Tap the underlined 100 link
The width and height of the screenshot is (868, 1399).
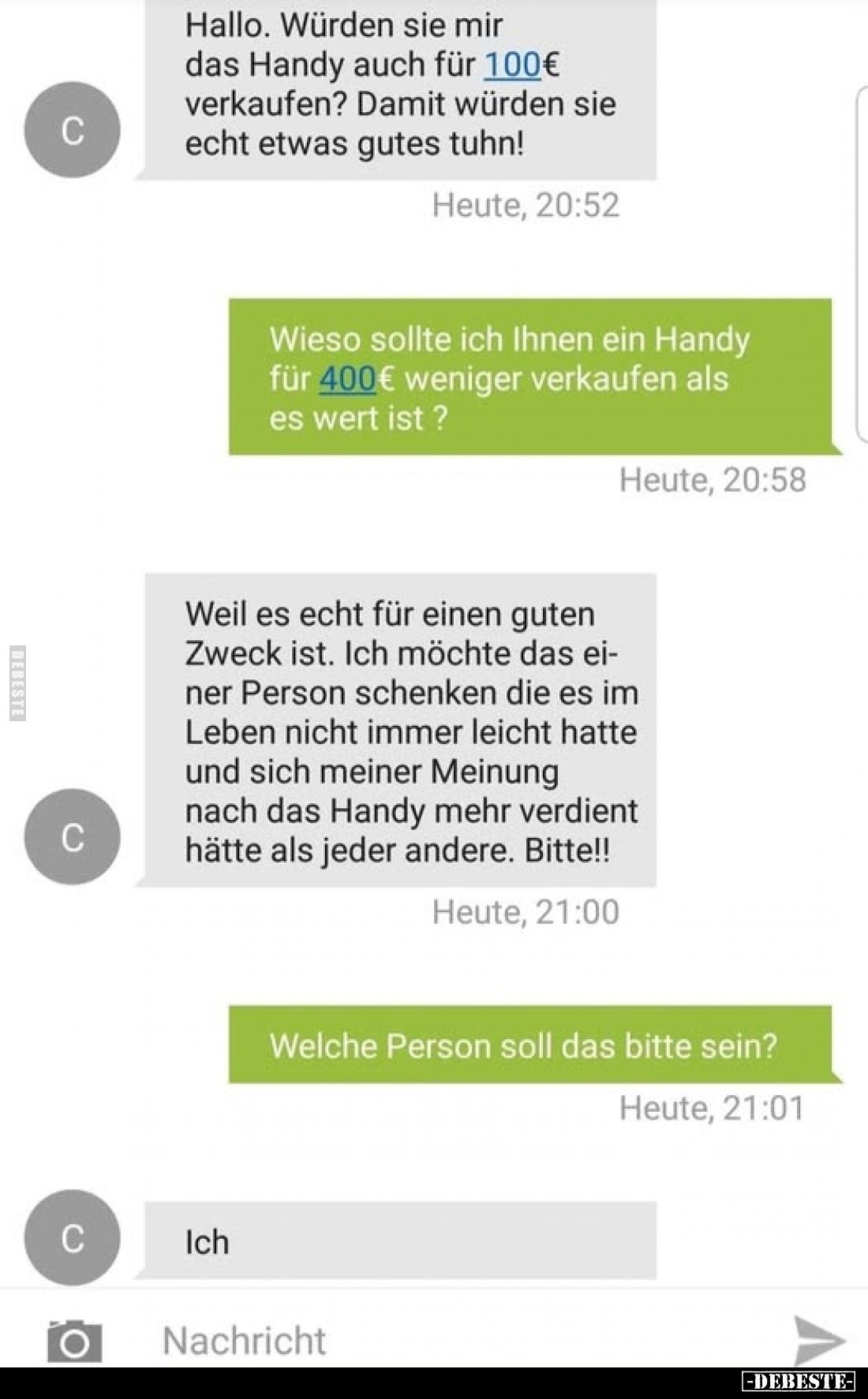(x=512, y=65)
